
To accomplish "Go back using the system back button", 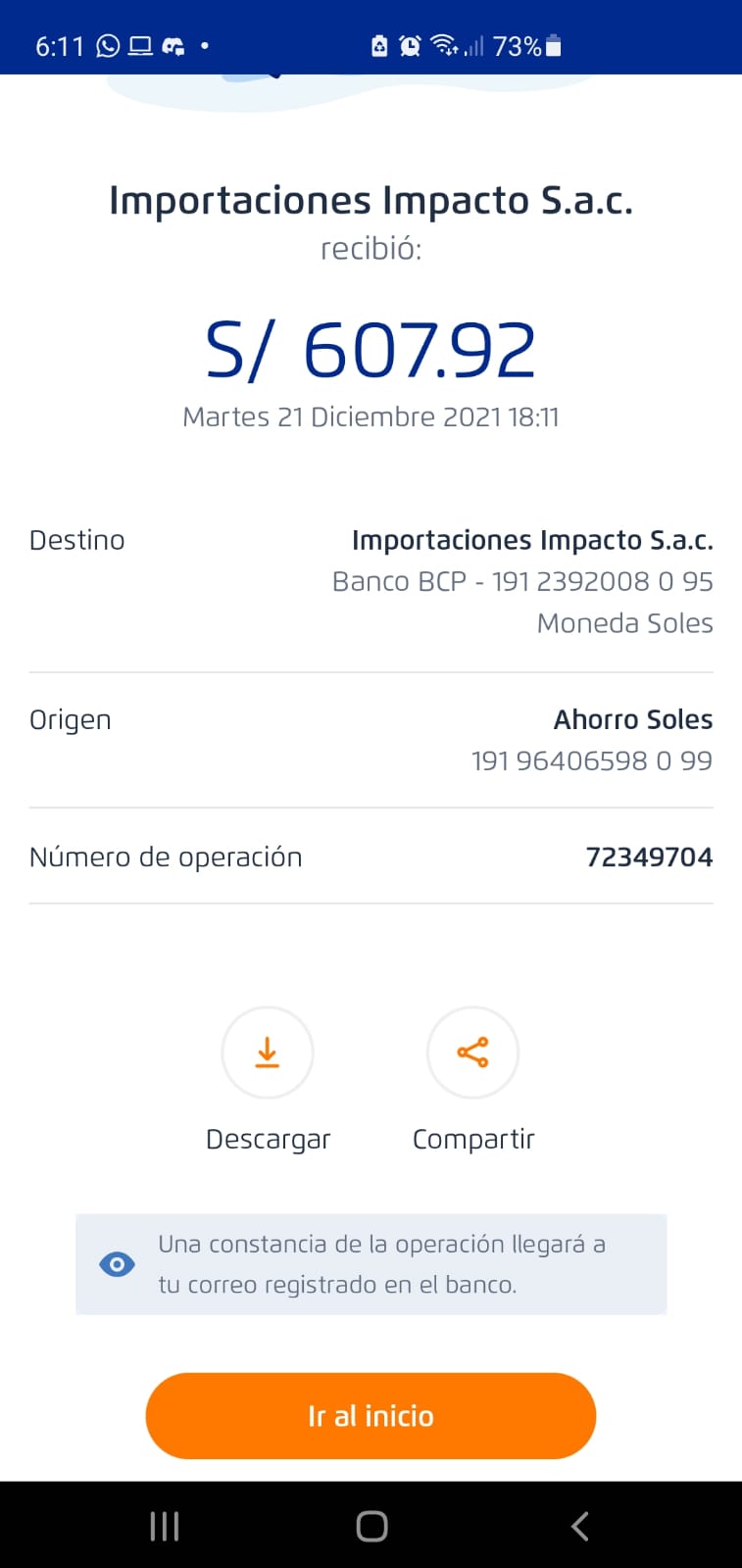I will (x=579, y=1526).
